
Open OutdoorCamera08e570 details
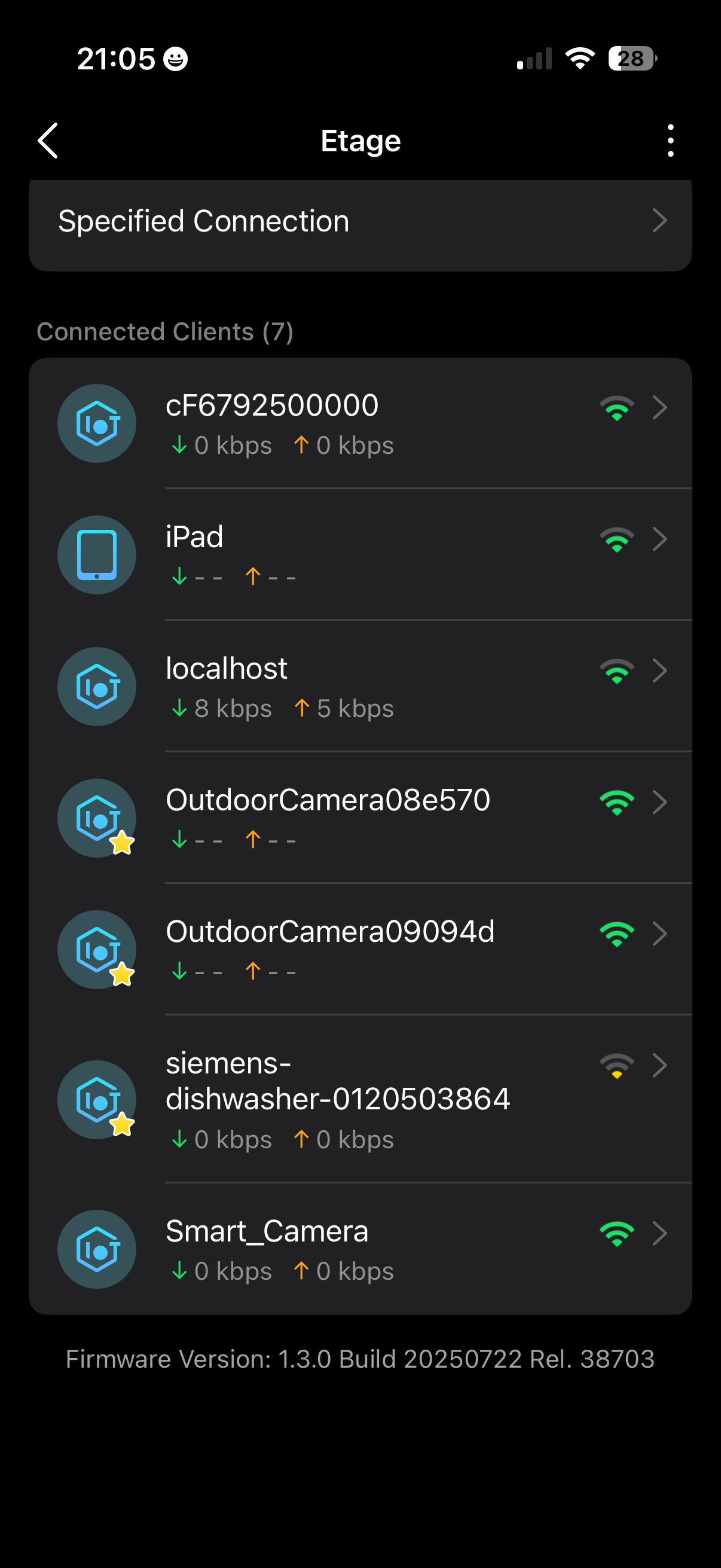(360, 818)
